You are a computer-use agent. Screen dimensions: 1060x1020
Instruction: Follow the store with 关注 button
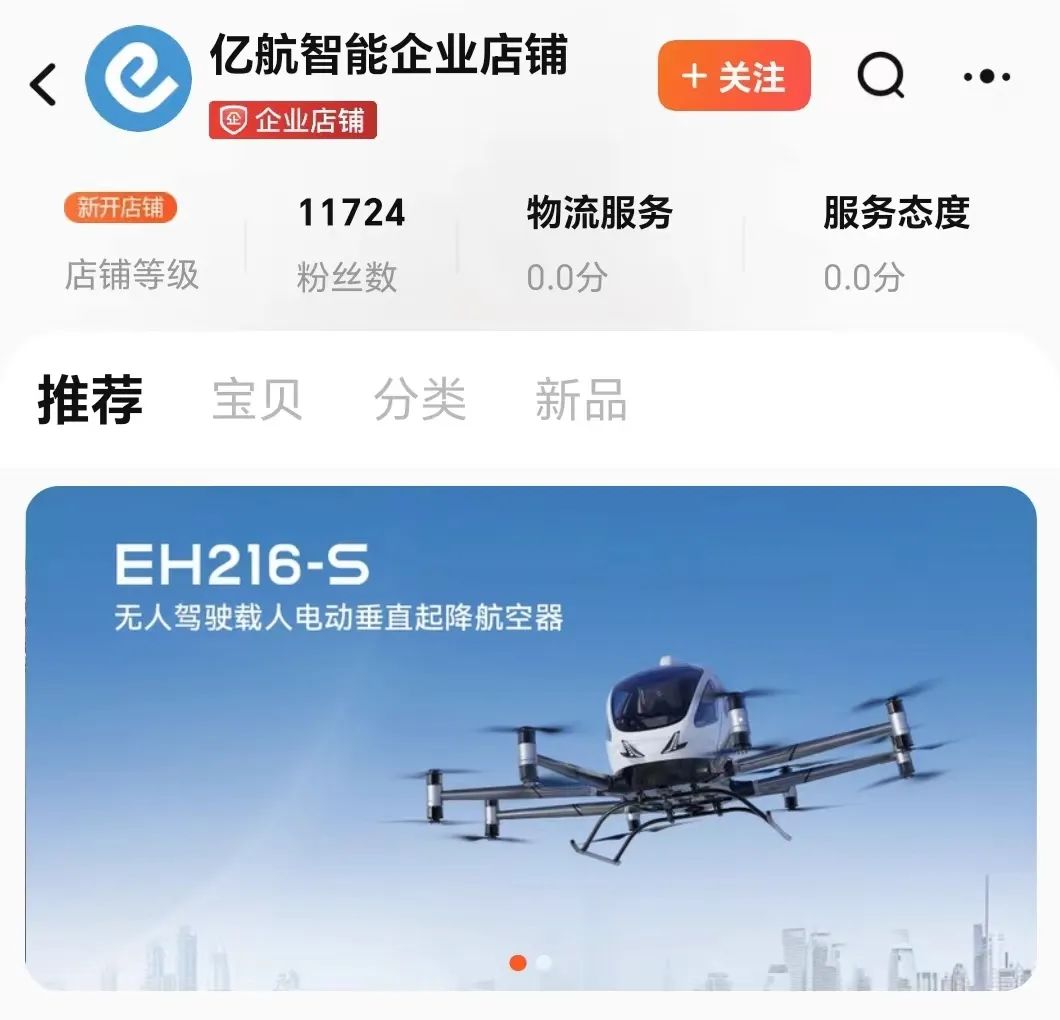[734, 76]
